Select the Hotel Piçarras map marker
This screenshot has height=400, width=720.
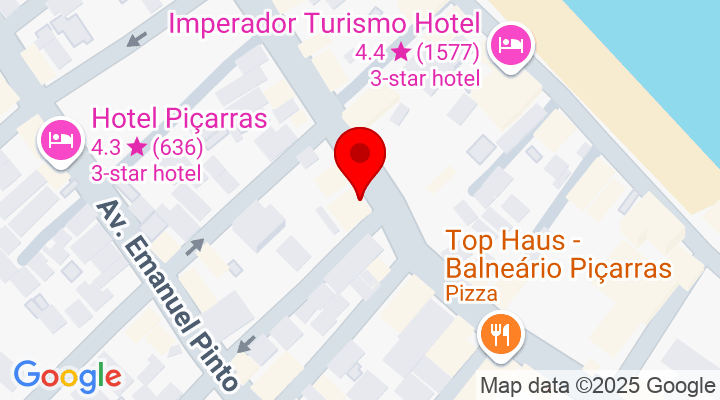coord(60,138)
